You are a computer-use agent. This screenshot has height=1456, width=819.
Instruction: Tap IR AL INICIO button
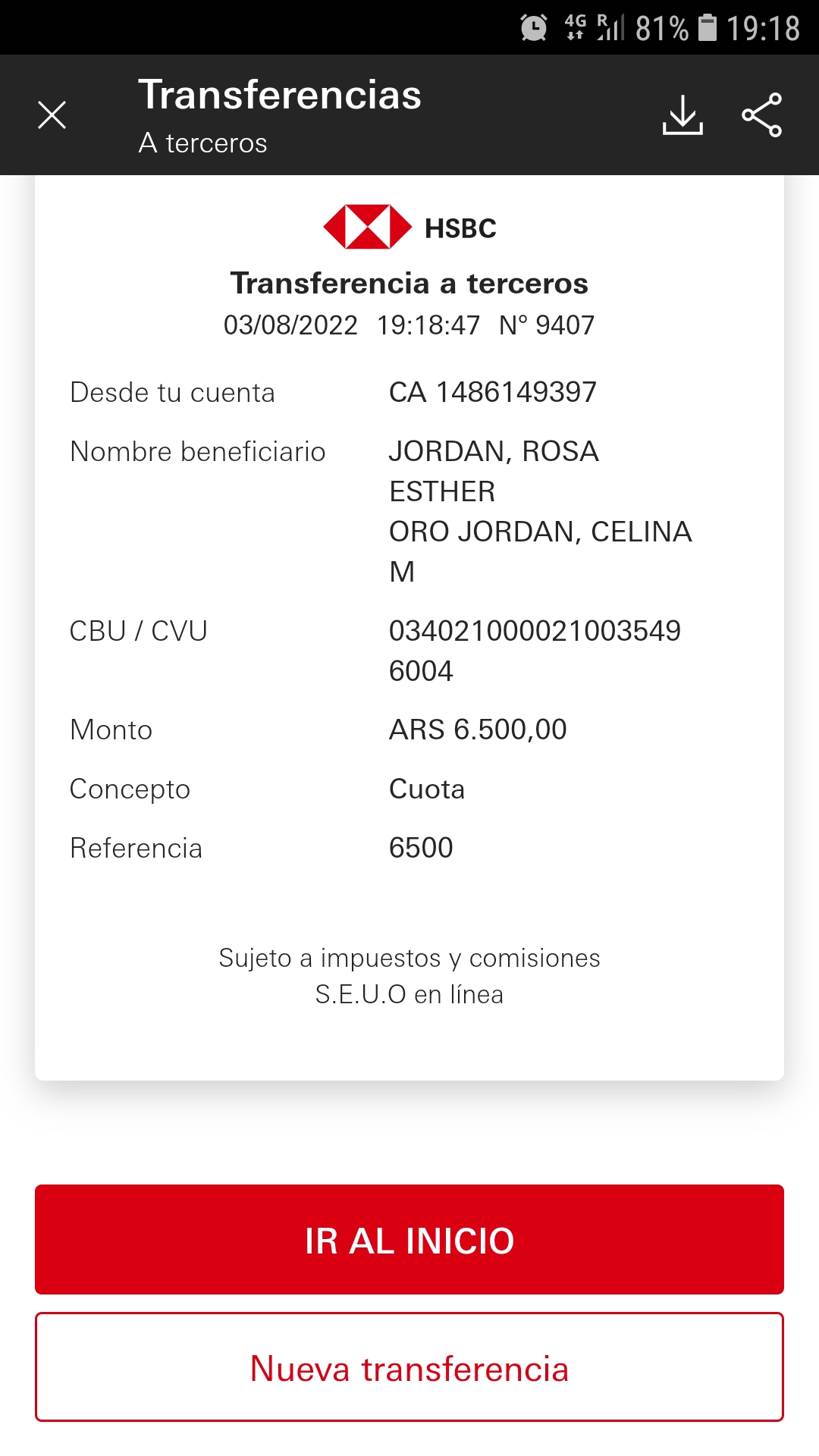pos(409,1240)
